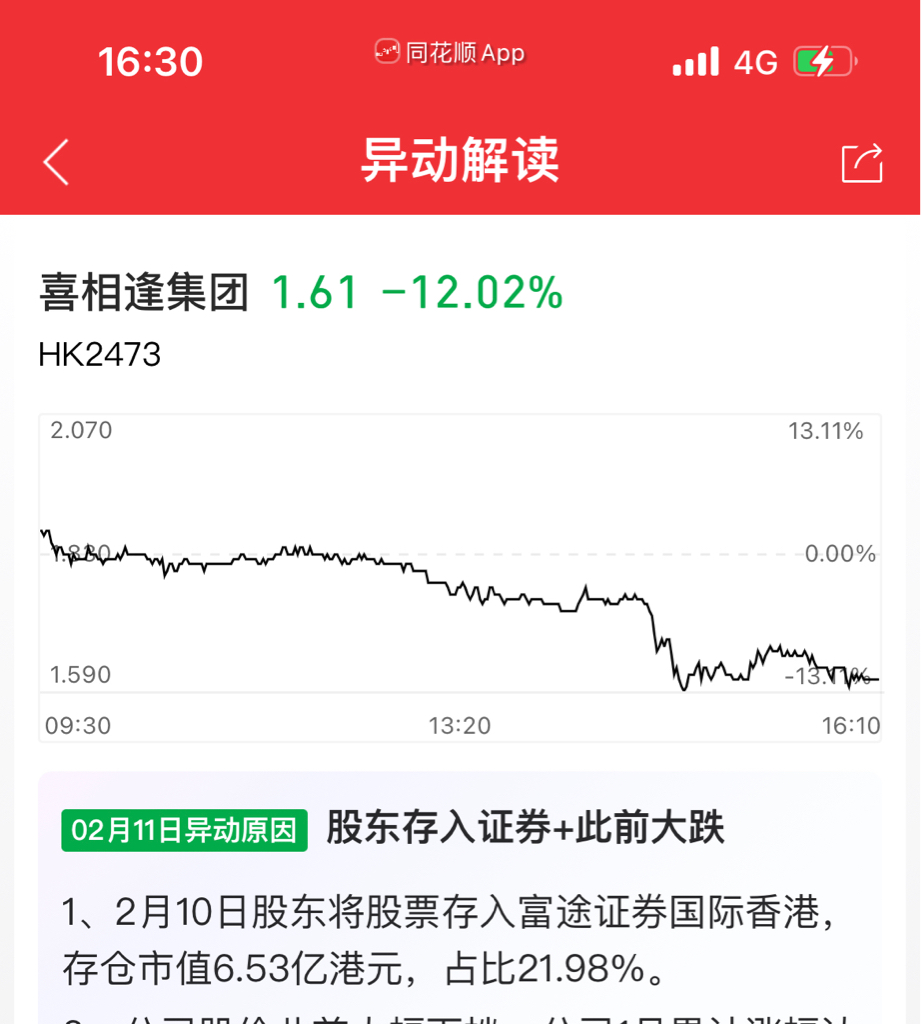Share this 异动解读 page

tap(862, 162)
